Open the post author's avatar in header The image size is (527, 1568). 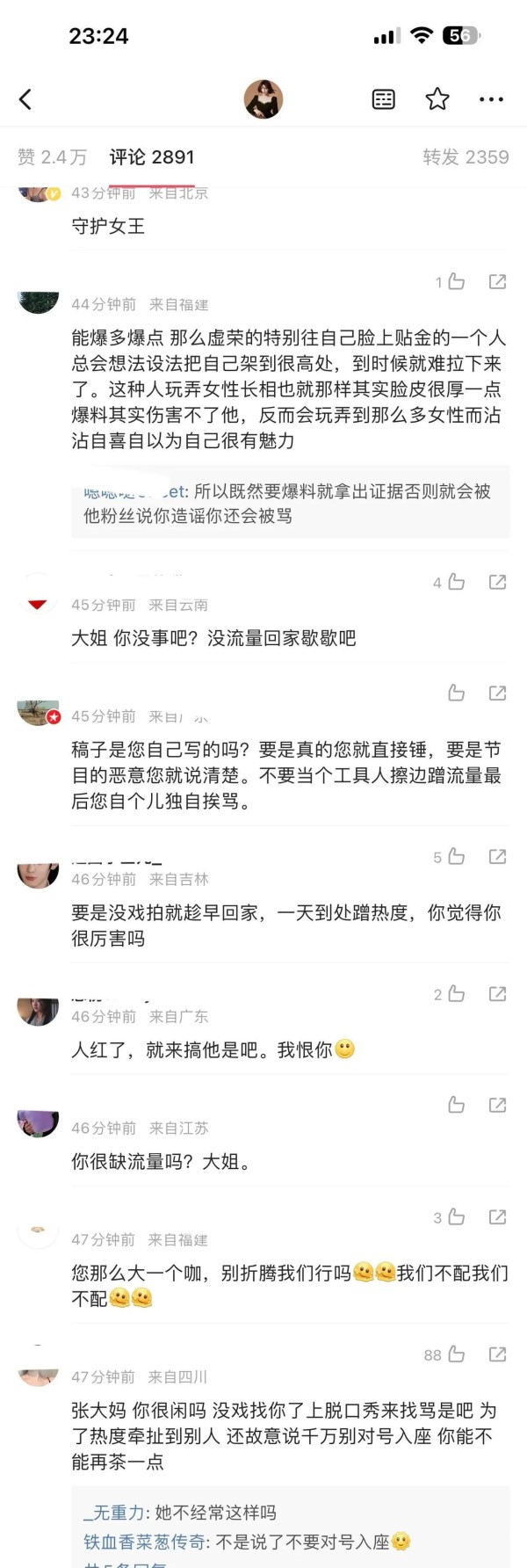(x=263, y=99)
